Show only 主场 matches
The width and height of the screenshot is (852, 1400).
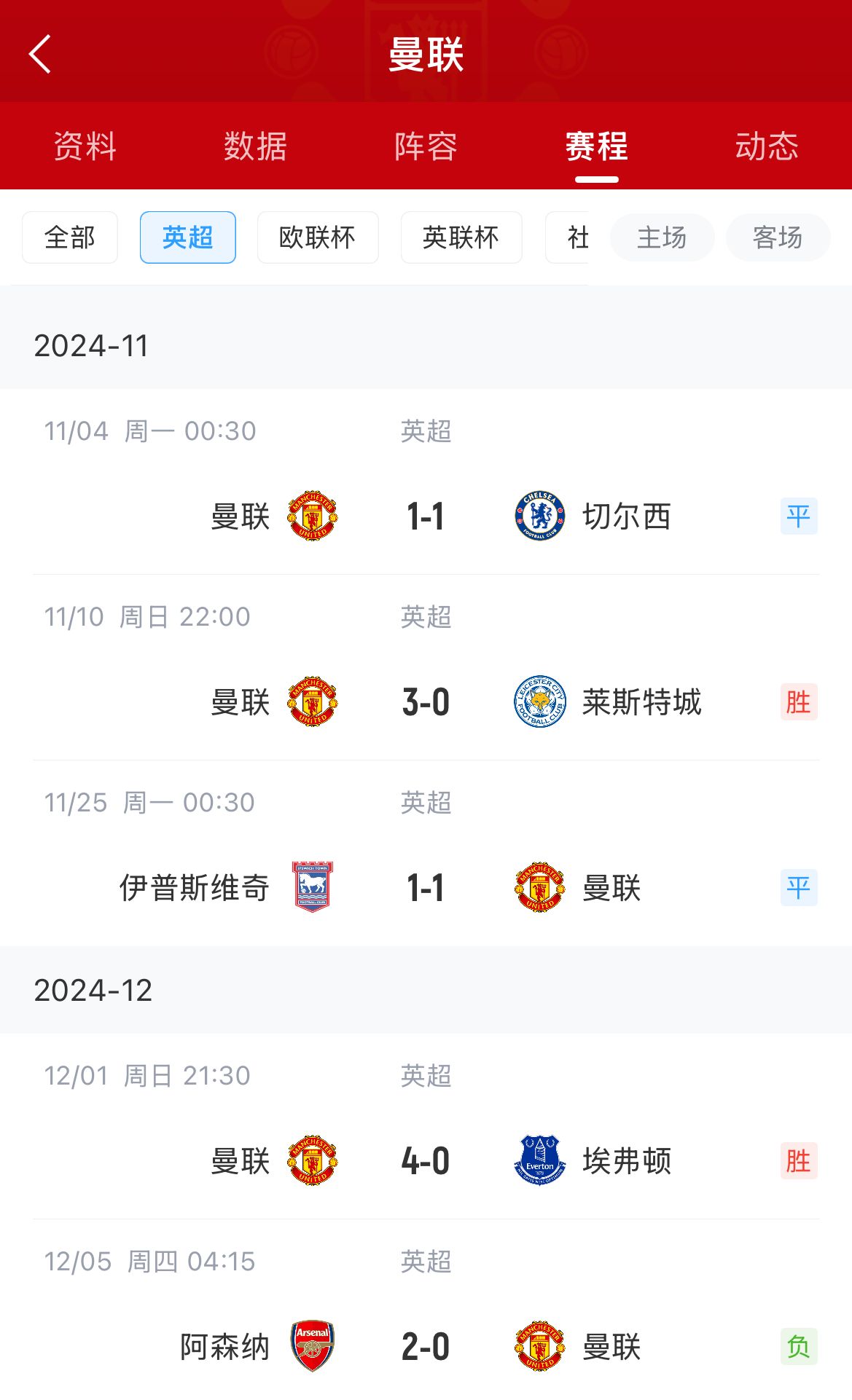click(x=662, y=237)
